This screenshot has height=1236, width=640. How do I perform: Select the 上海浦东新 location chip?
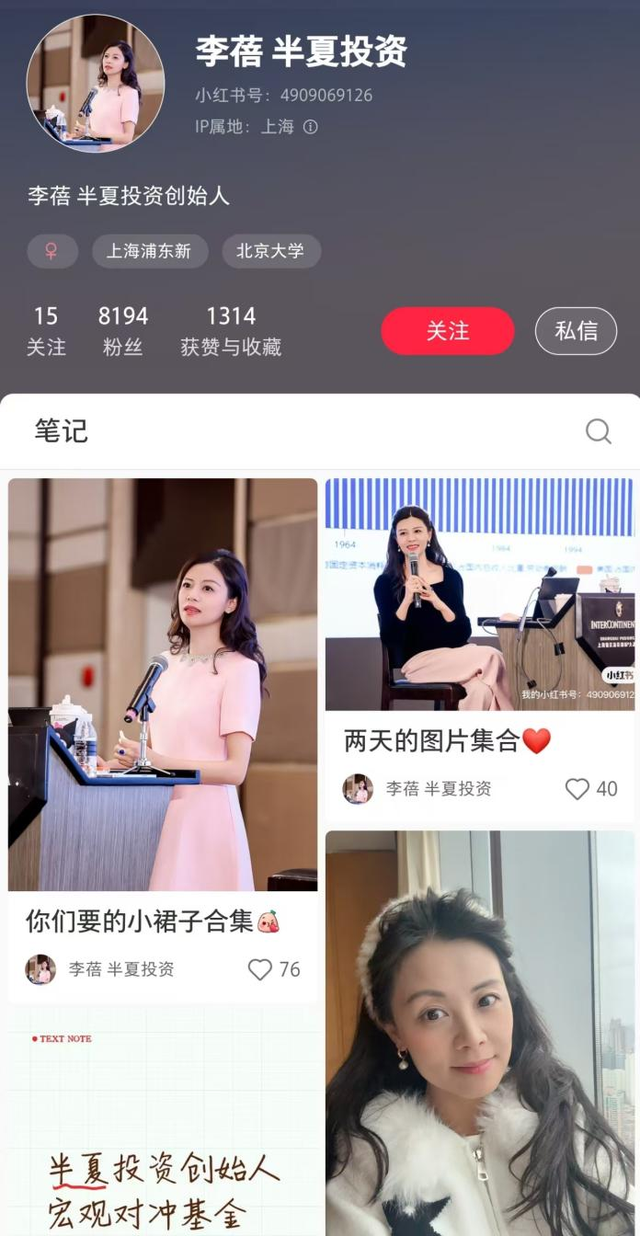(x=149, y=251)
